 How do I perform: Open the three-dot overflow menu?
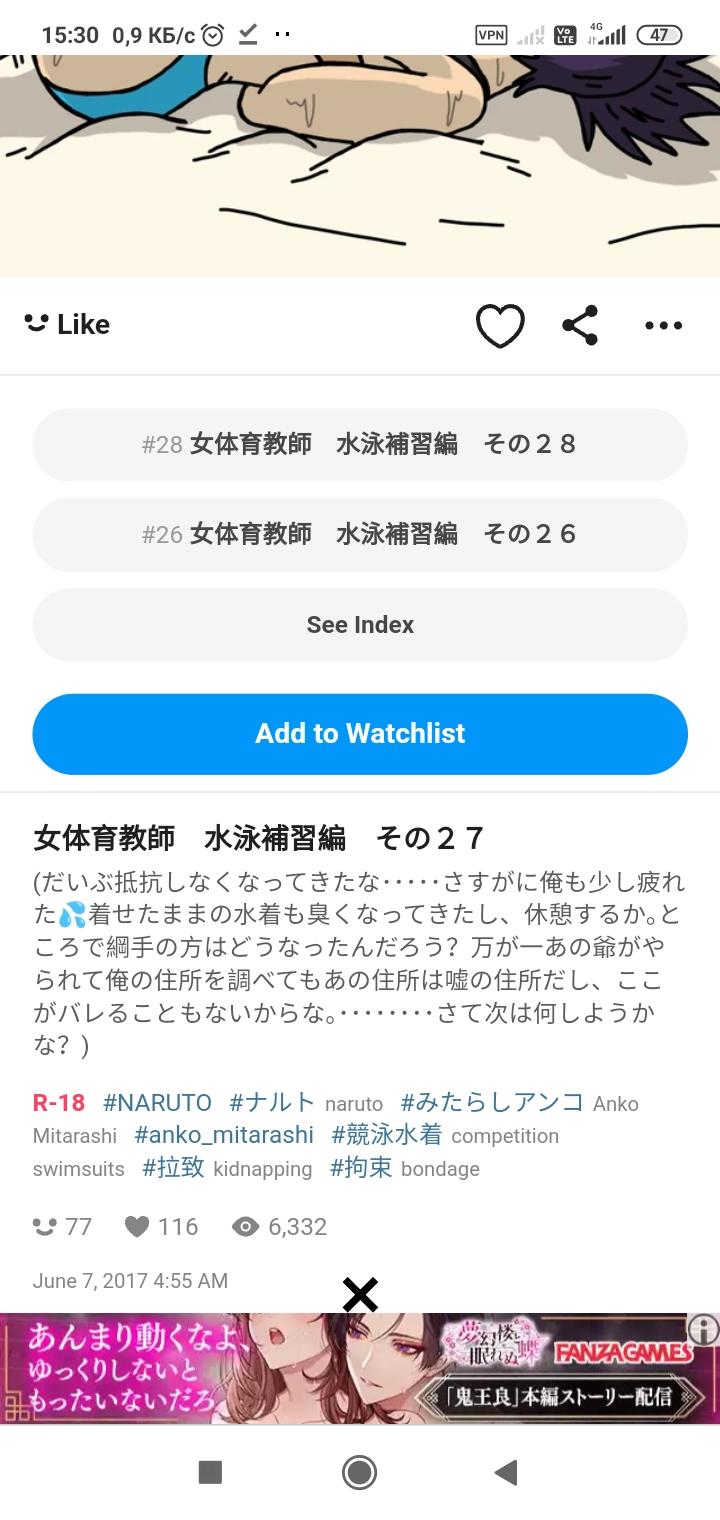point(663,326)
